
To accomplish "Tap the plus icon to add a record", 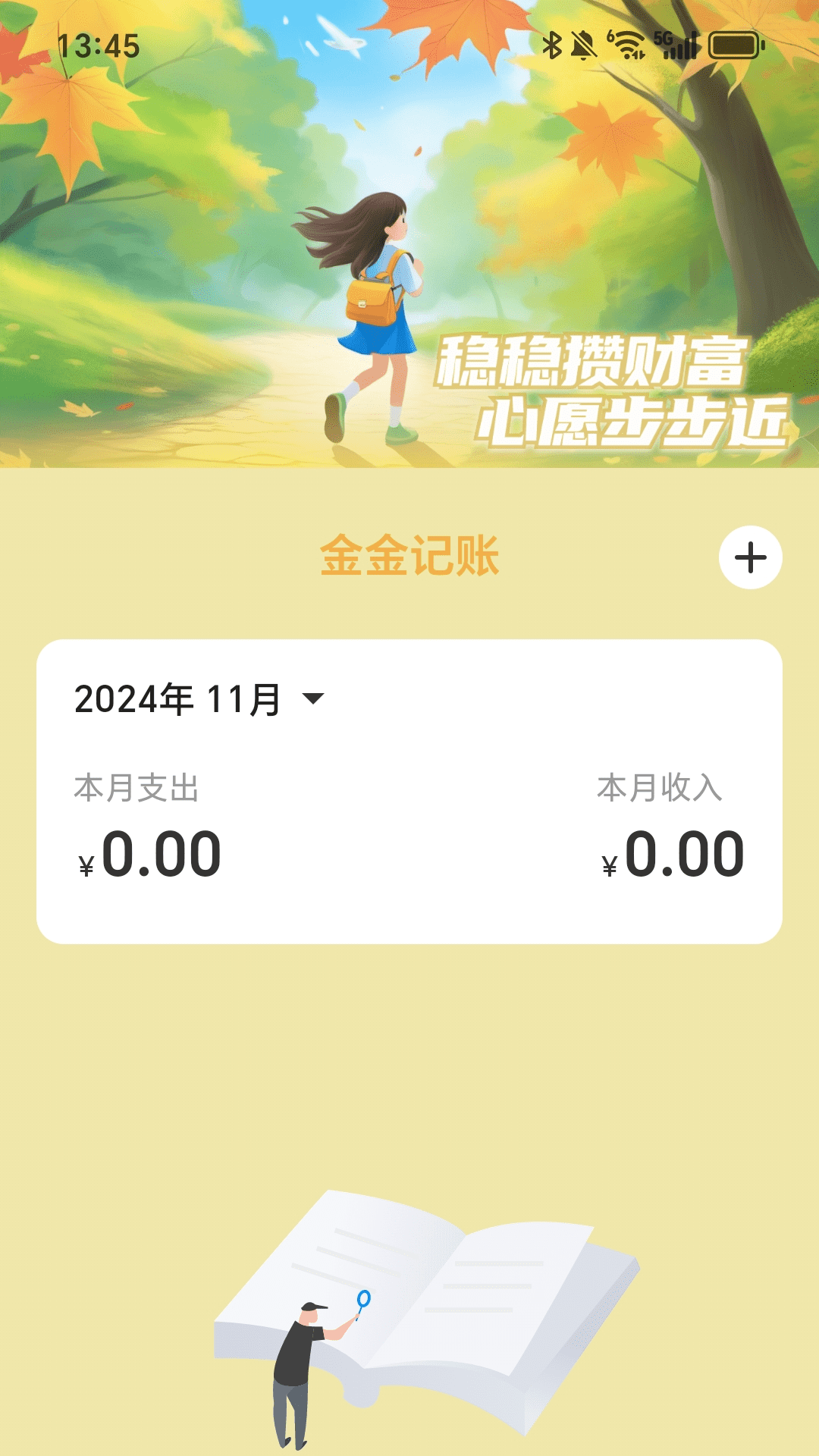I will point(750,557).
